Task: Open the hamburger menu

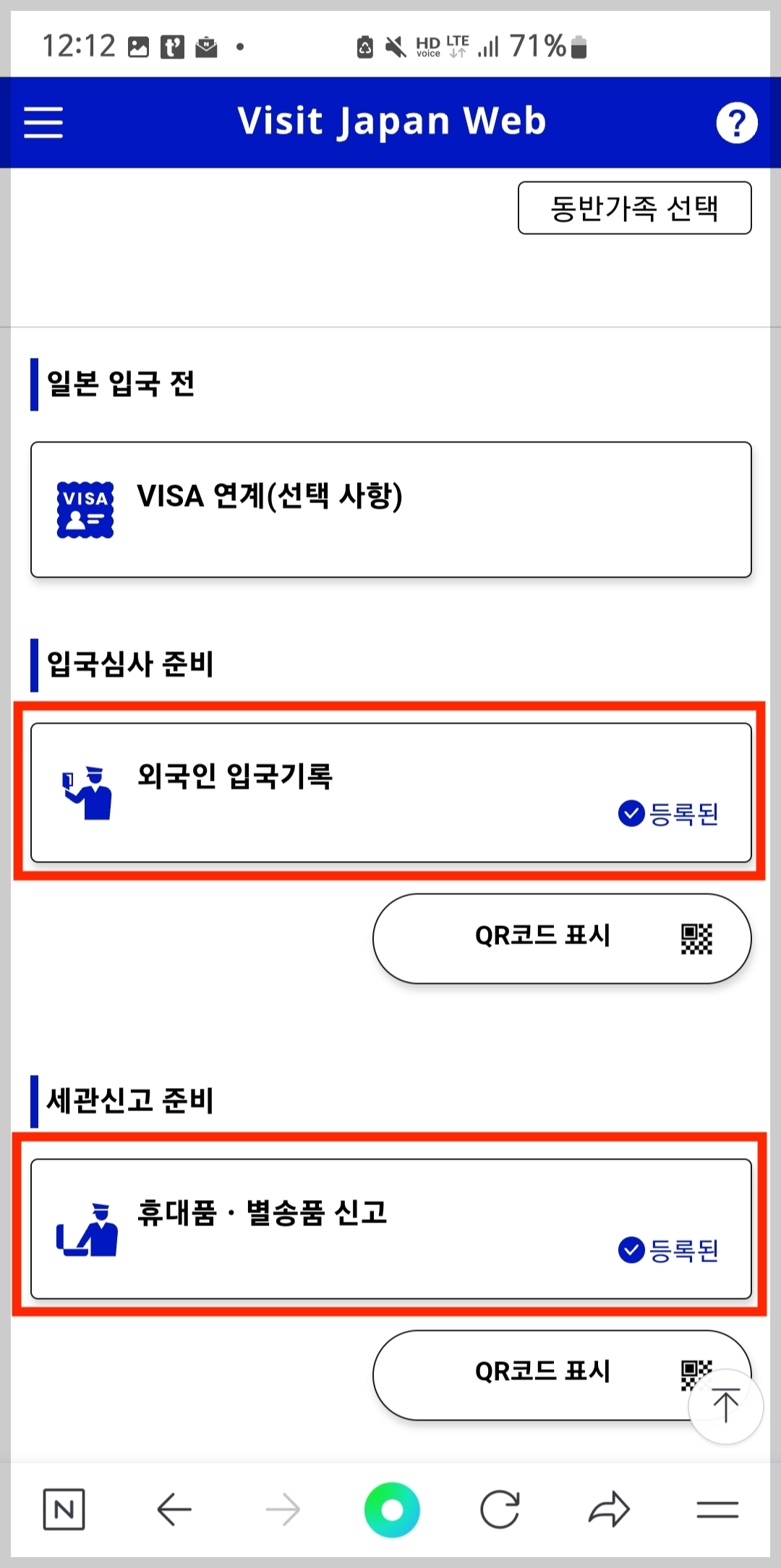Action: click(x=43, y=123)
